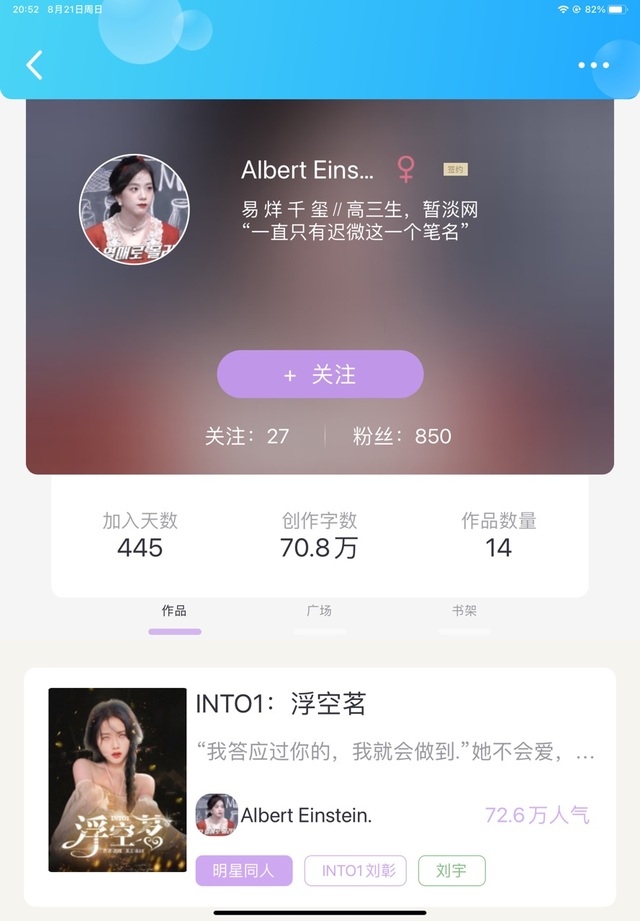Open the book INTO1：浮空茗
This screenshot has width=640, height=921.
280,704
